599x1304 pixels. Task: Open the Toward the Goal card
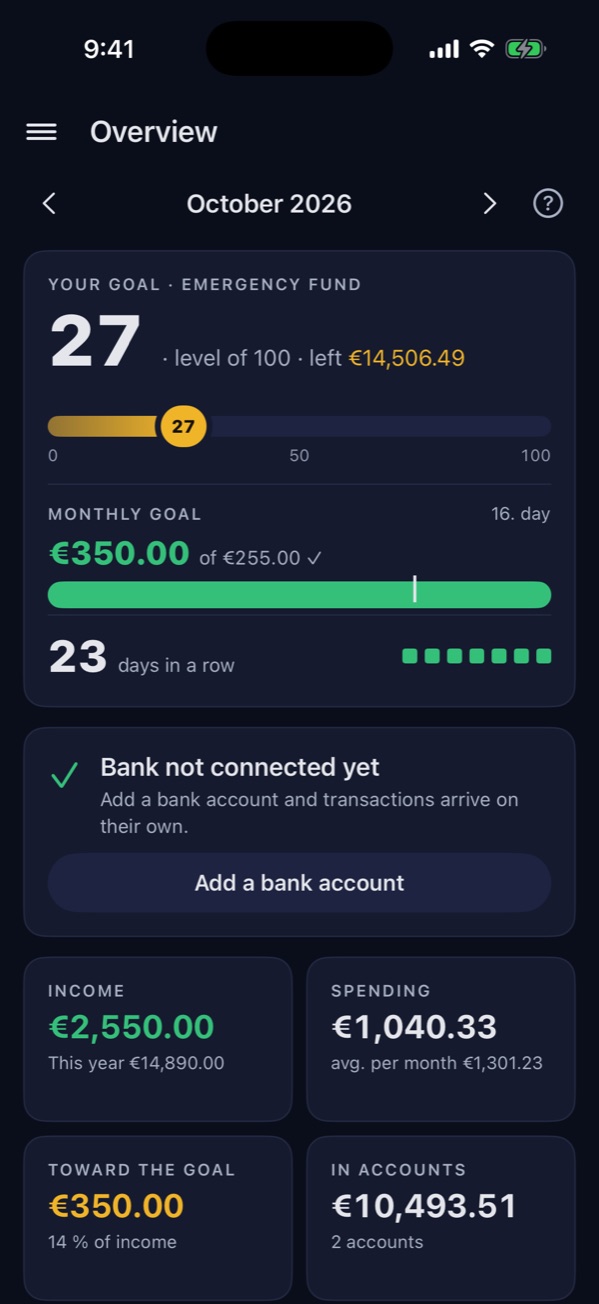point(158,1218)
